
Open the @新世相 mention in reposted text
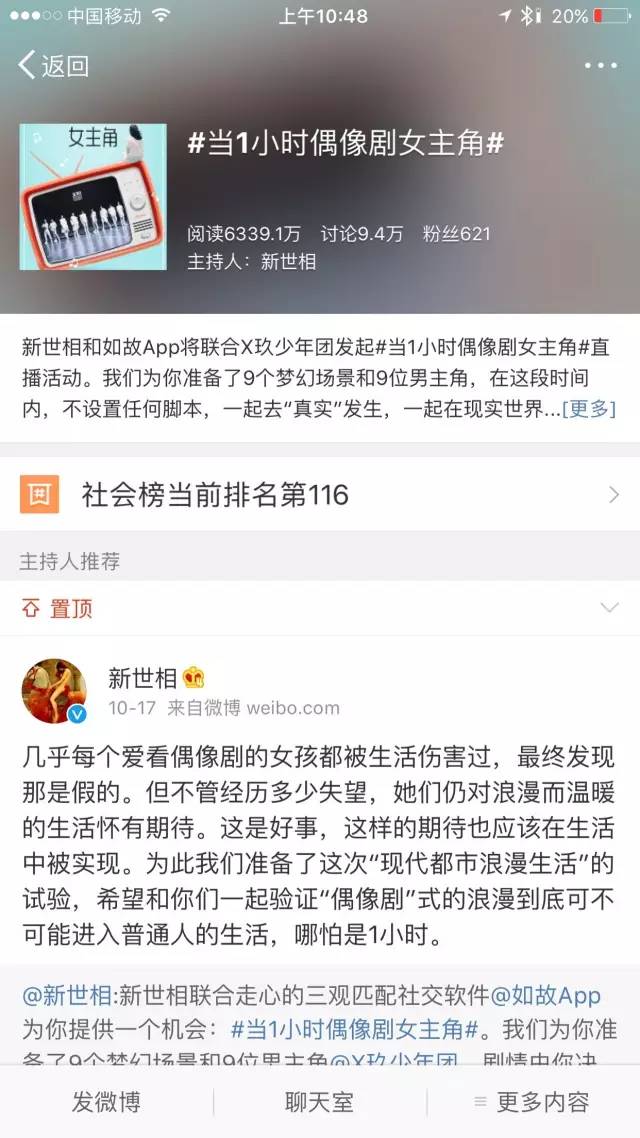coord(68,996)
